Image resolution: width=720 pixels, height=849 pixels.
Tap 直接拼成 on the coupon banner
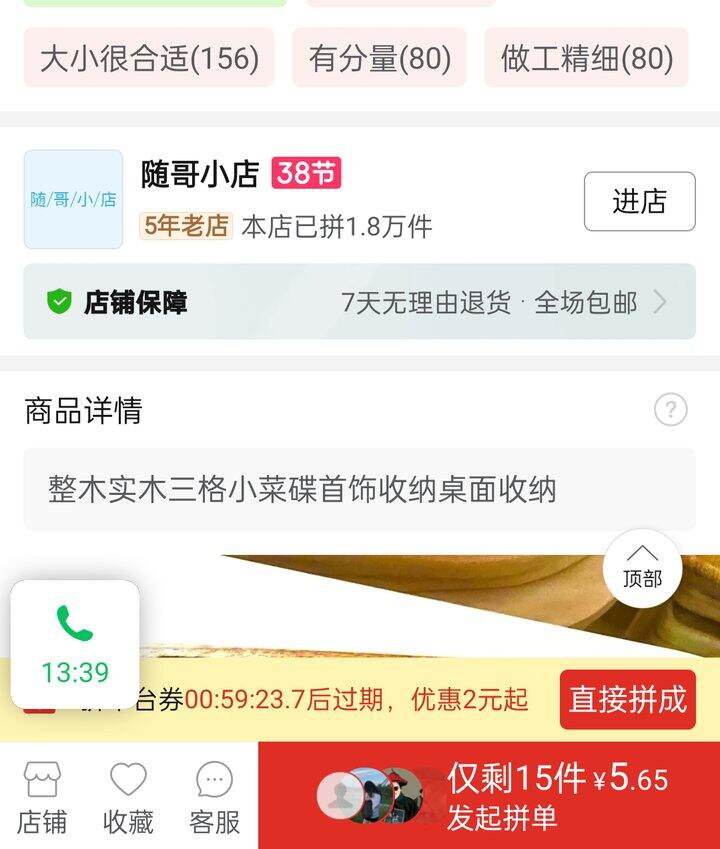627,699
